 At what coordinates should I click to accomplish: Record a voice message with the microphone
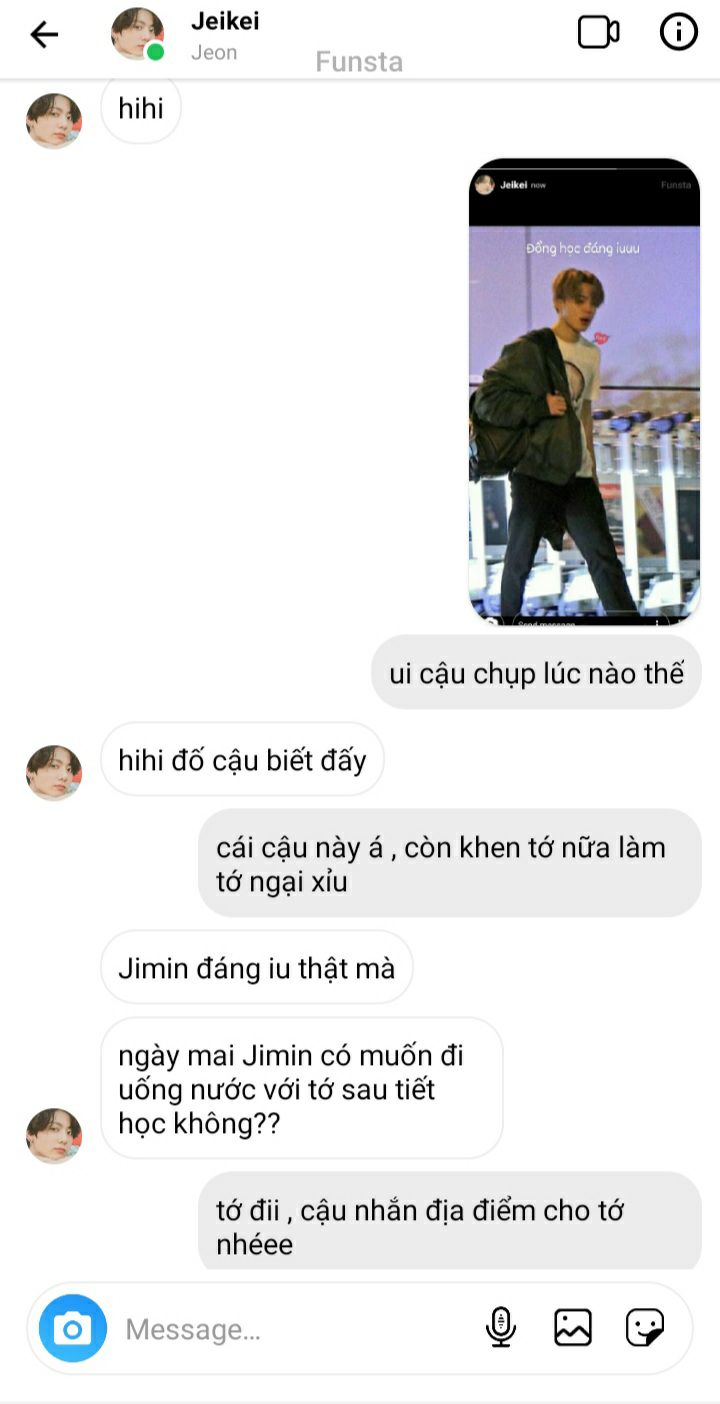tap(500, 1328)
